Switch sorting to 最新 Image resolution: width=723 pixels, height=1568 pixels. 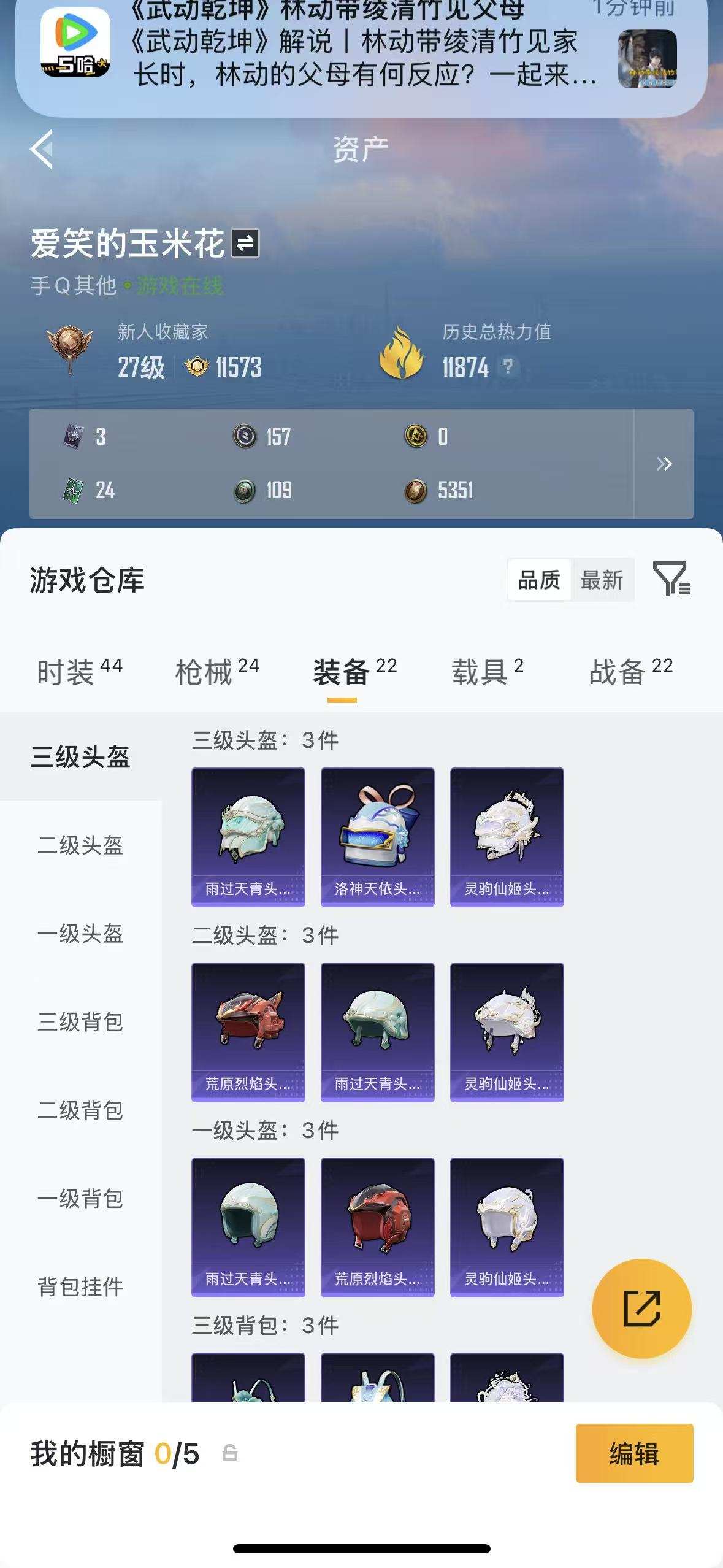[x=603, y=578]
